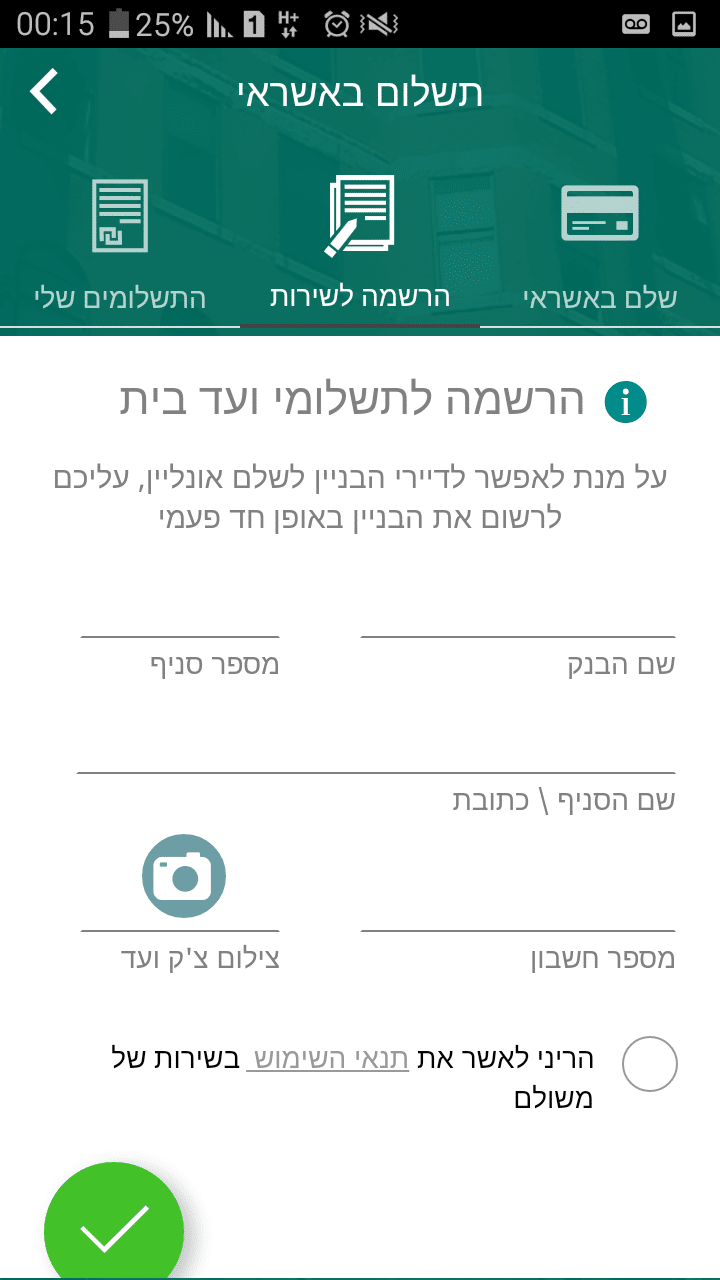Confirm registration with green checkmark button
The image size is (720, 1280).
coord(114,1229)
